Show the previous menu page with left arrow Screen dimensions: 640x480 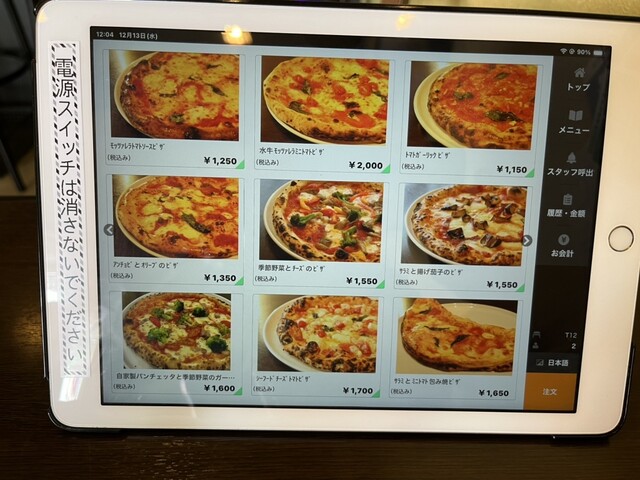tap(108, 230)
